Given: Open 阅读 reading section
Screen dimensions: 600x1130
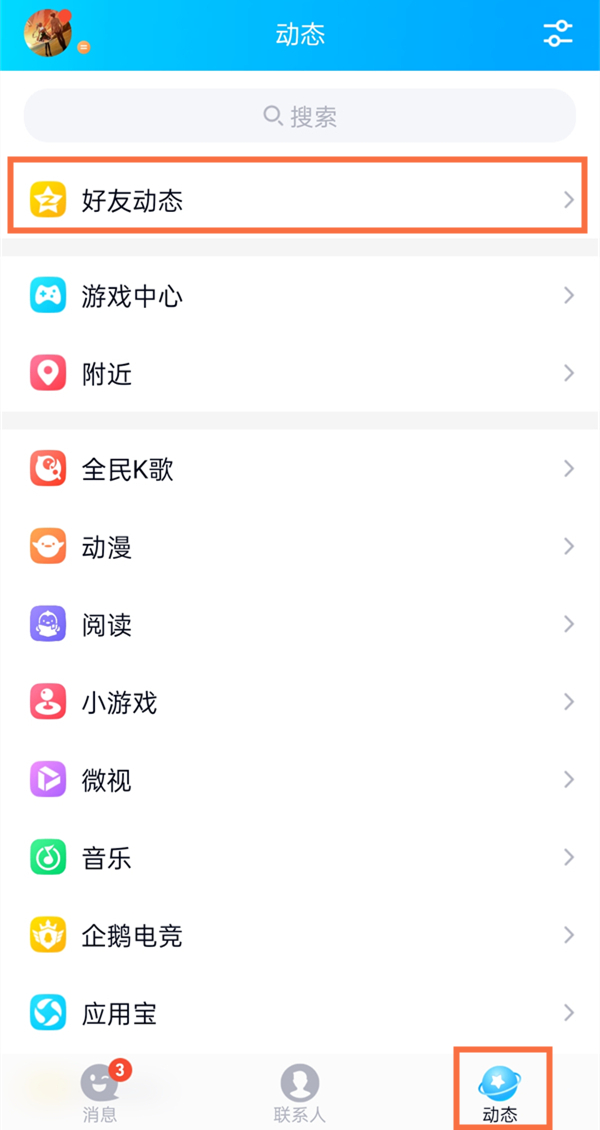Looking at the screenshot, I should (x=300, y=625).
